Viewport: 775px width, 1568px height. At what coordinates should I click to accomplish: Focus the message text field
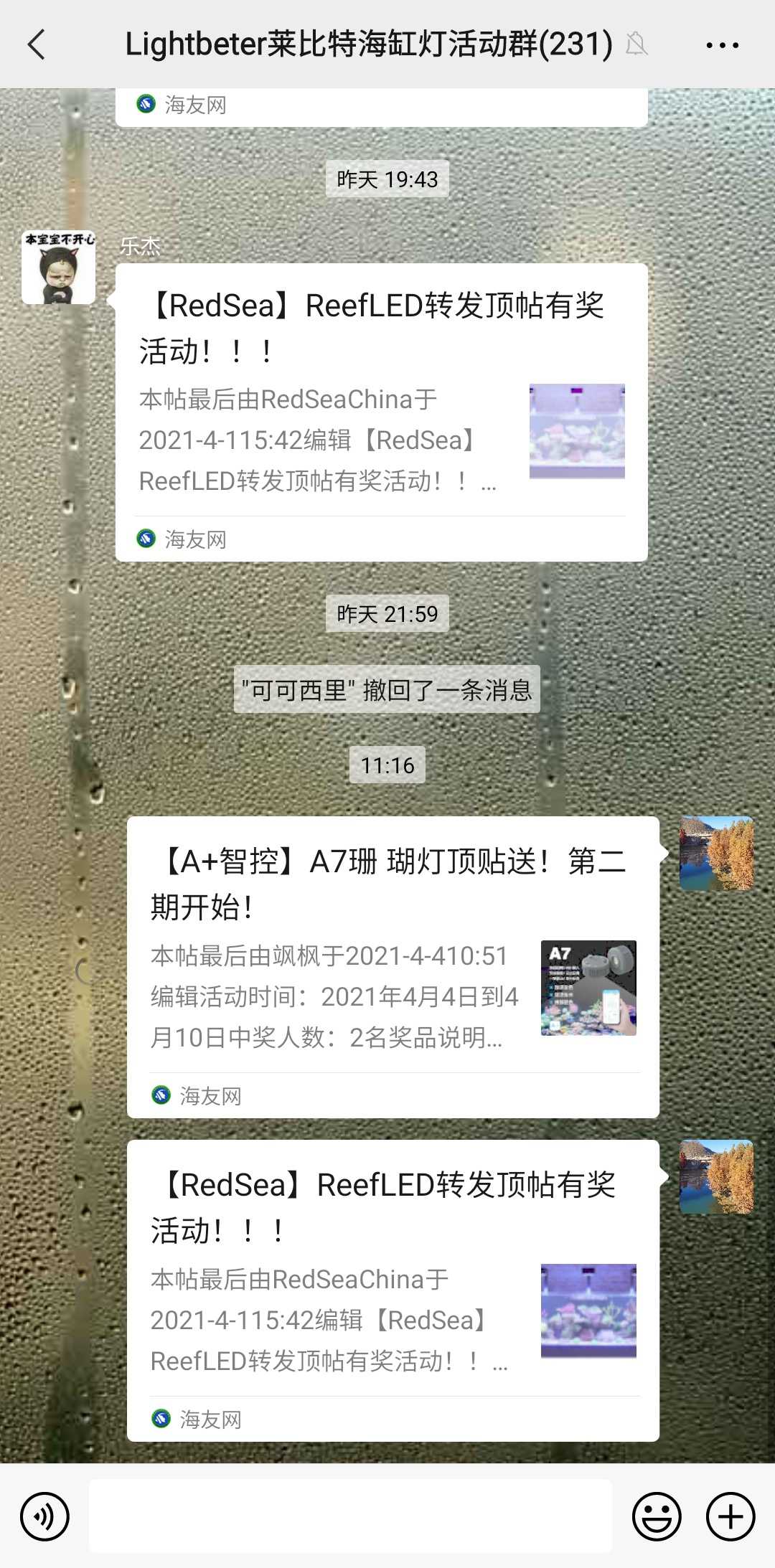click(x=350, y=1516)
